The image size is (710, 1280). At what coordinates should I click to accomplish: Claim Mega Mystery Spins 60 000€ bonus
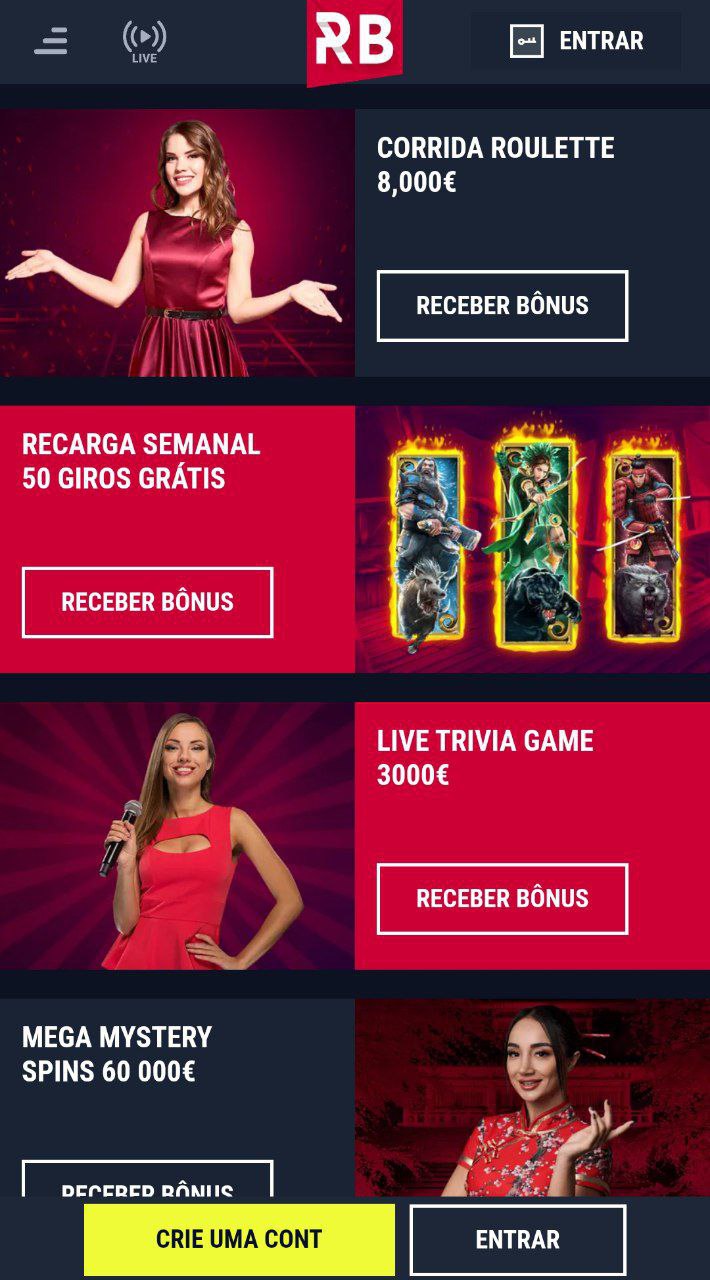point(147,1180)
